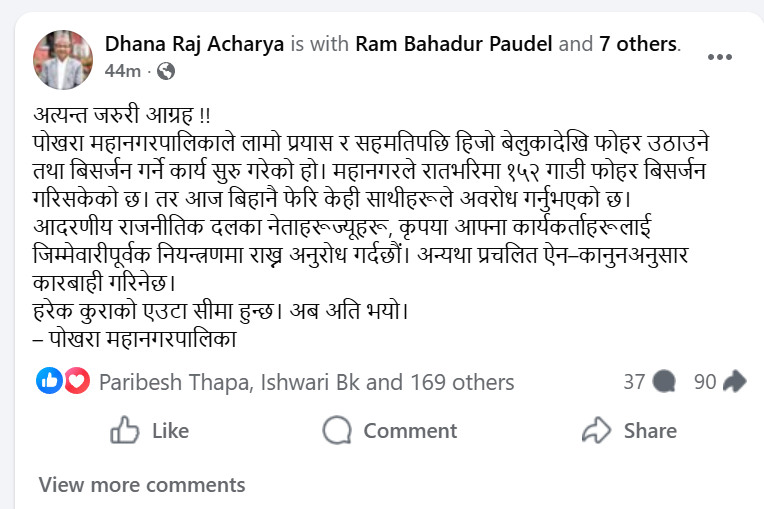Open Dhana Raj Acharya's profile name link
Screen dimensions: 764x509
[x=194, y=44]
